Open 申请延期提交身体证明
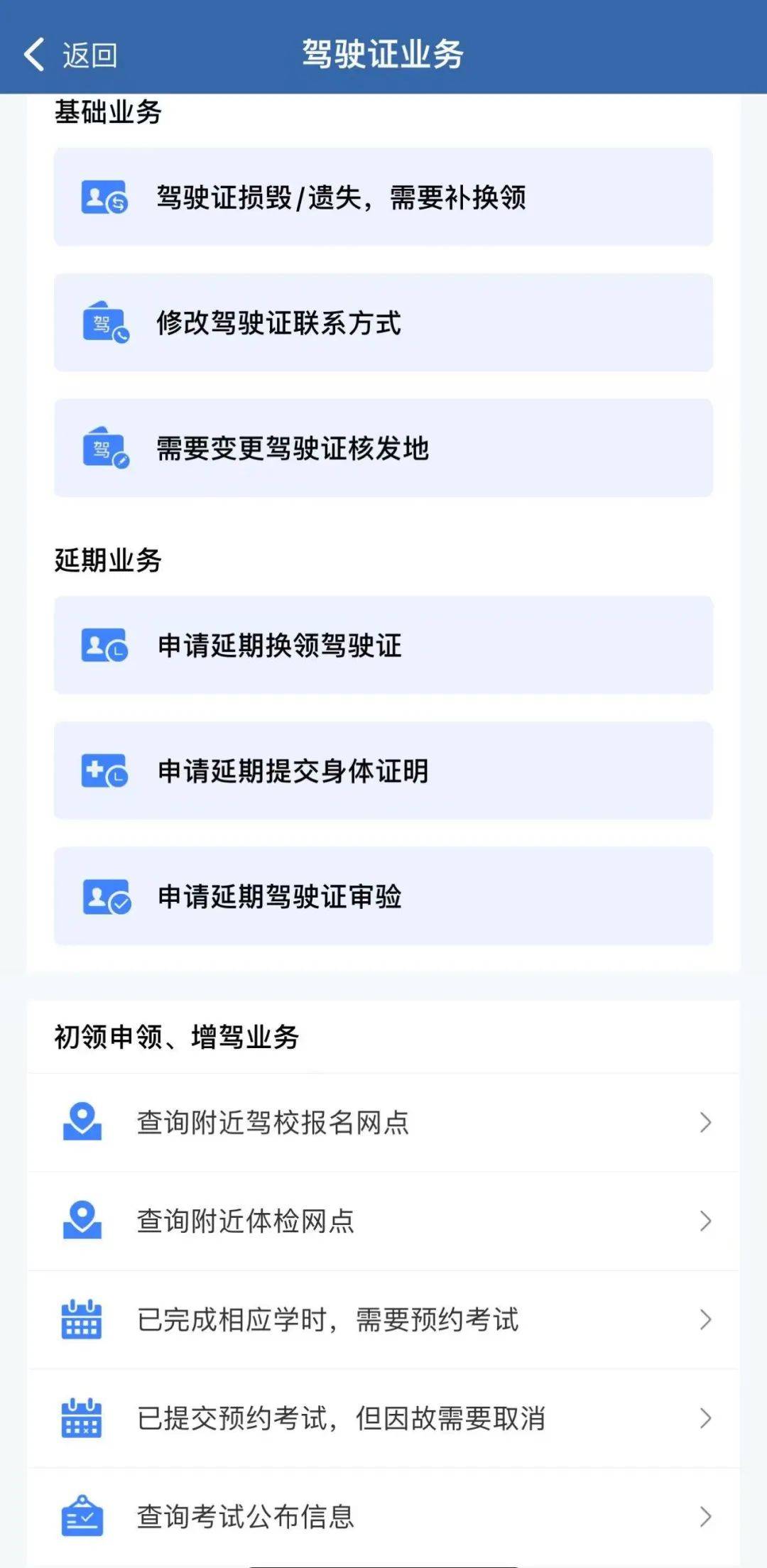 pos(383,771)
